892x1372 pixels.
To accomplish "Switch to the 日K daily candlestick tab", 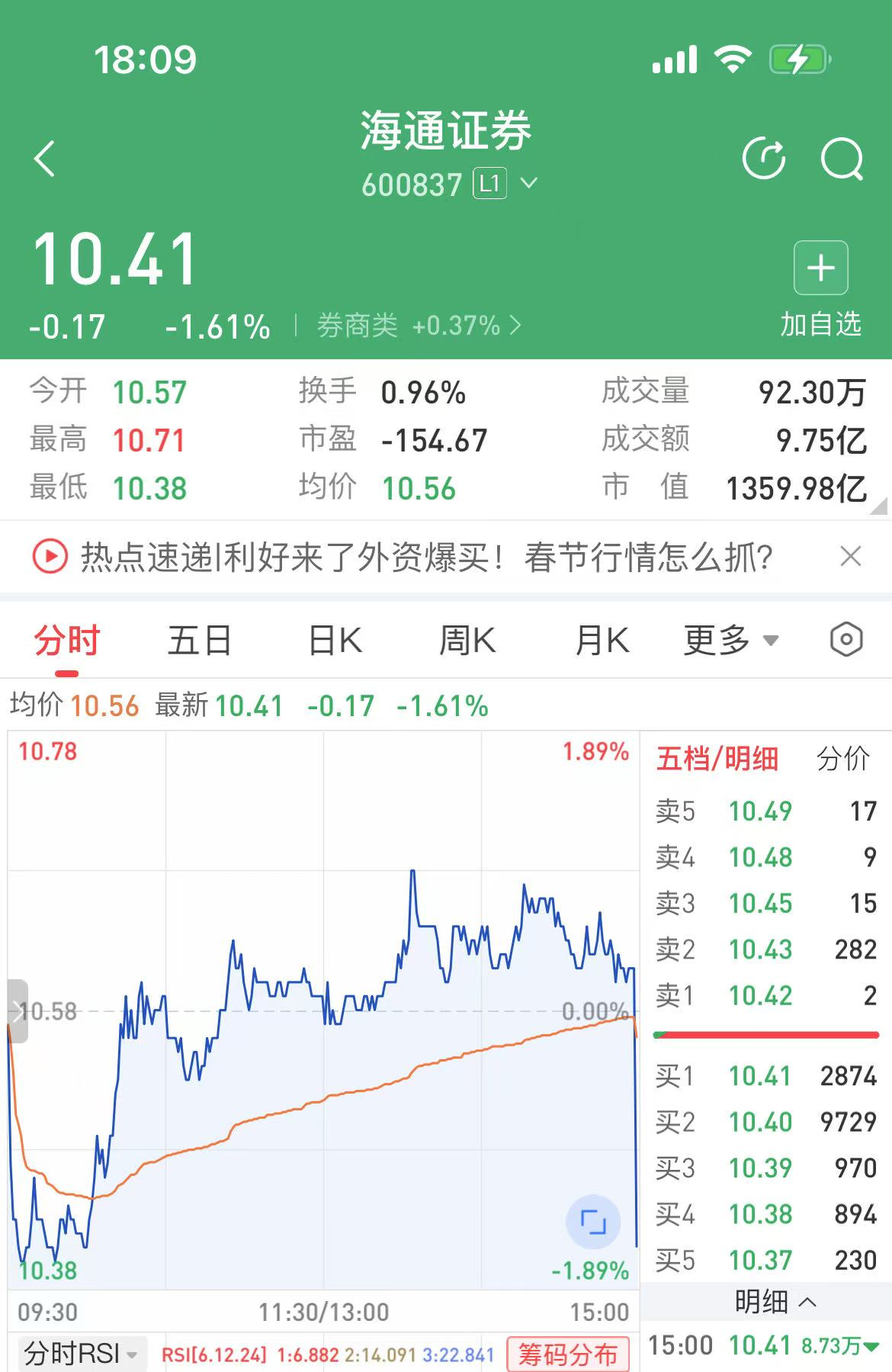I will pyautogui.click(x=335, y=641).
